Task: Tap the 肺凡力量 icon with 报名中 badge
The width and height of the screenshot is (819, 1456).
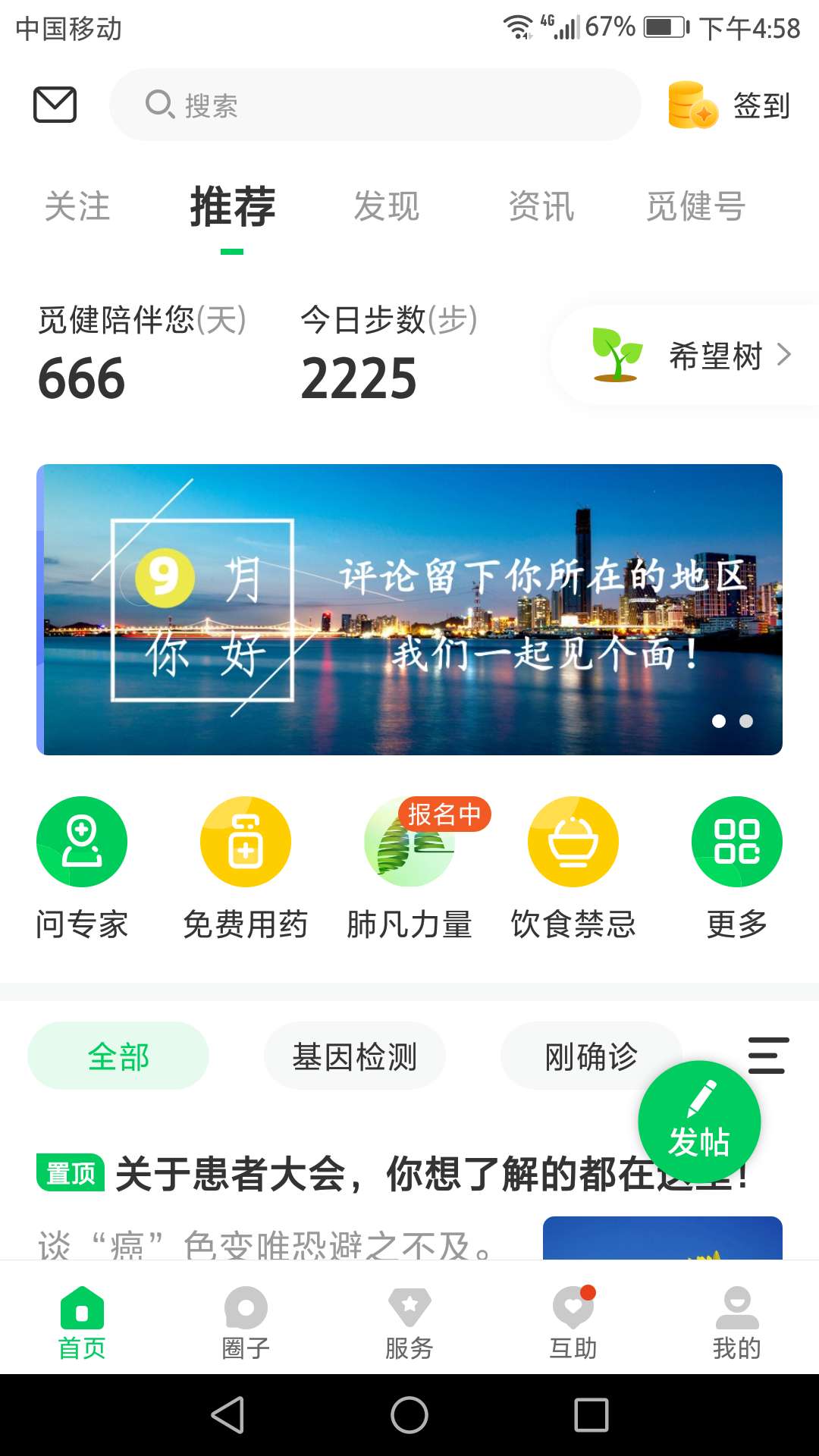Action: coord(409,842)
